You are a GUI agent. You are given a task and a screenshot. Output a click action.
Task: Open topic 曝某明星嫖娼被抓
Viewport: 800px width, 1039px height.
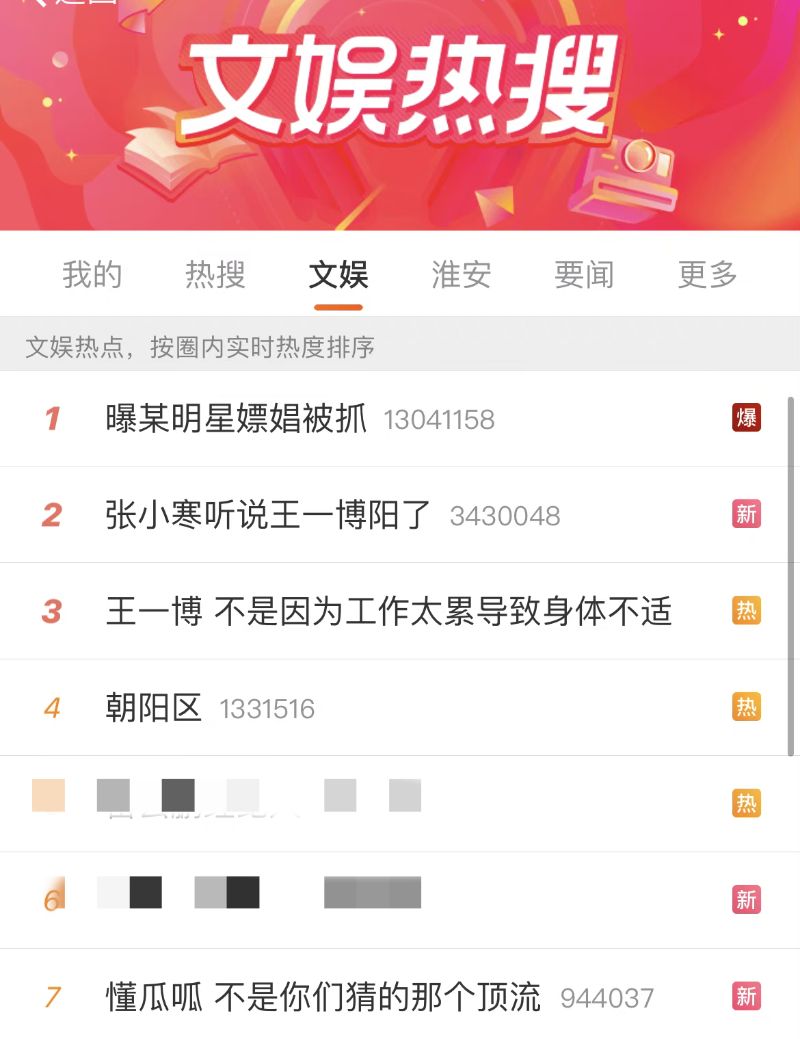pyautogui.click(x=237, y=419)
